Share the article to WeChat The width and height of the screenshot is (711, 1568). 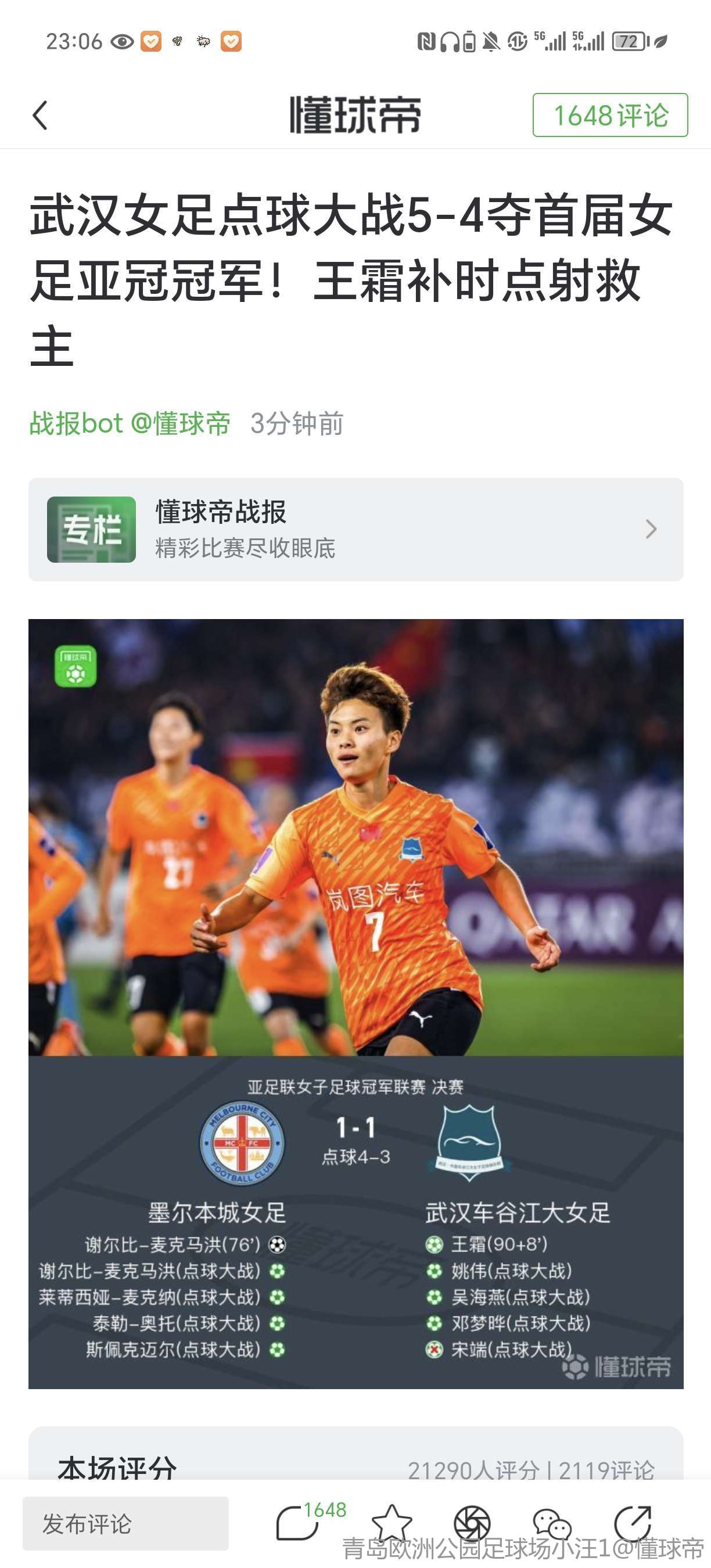click(551, 1523)
